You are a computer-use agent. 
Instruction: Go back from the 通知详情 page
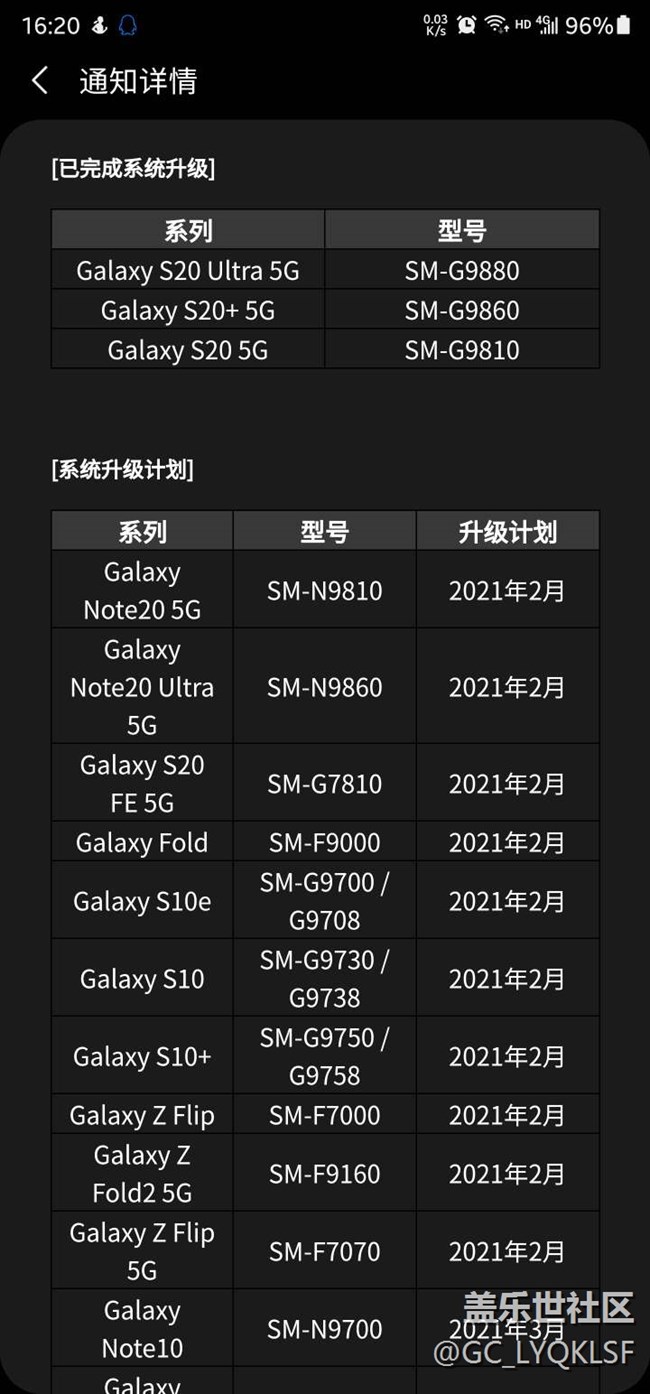[x=40, y=81]
